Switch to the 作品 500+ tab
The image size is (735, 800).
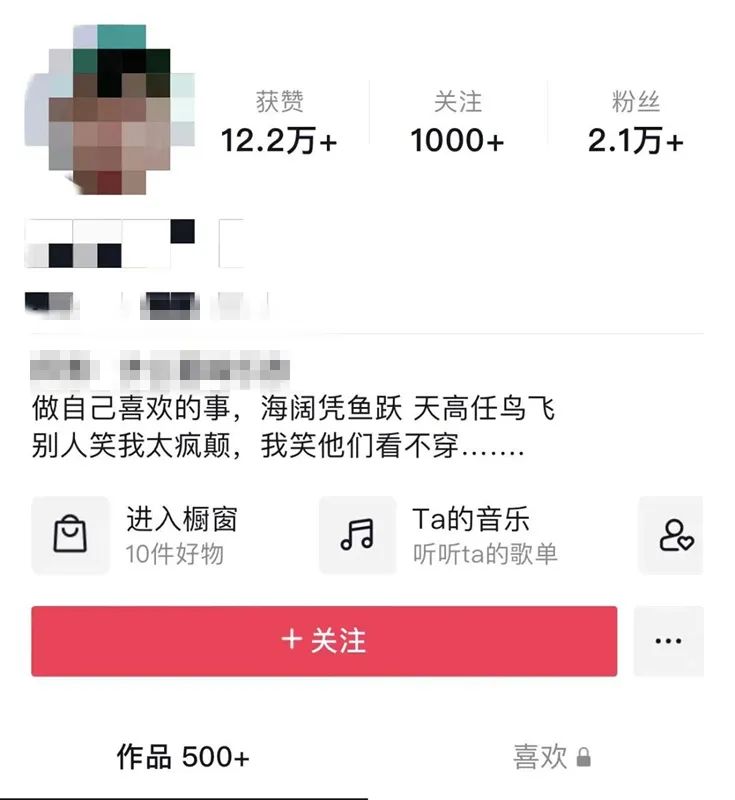pyautogui.click(x=183, y=757)
